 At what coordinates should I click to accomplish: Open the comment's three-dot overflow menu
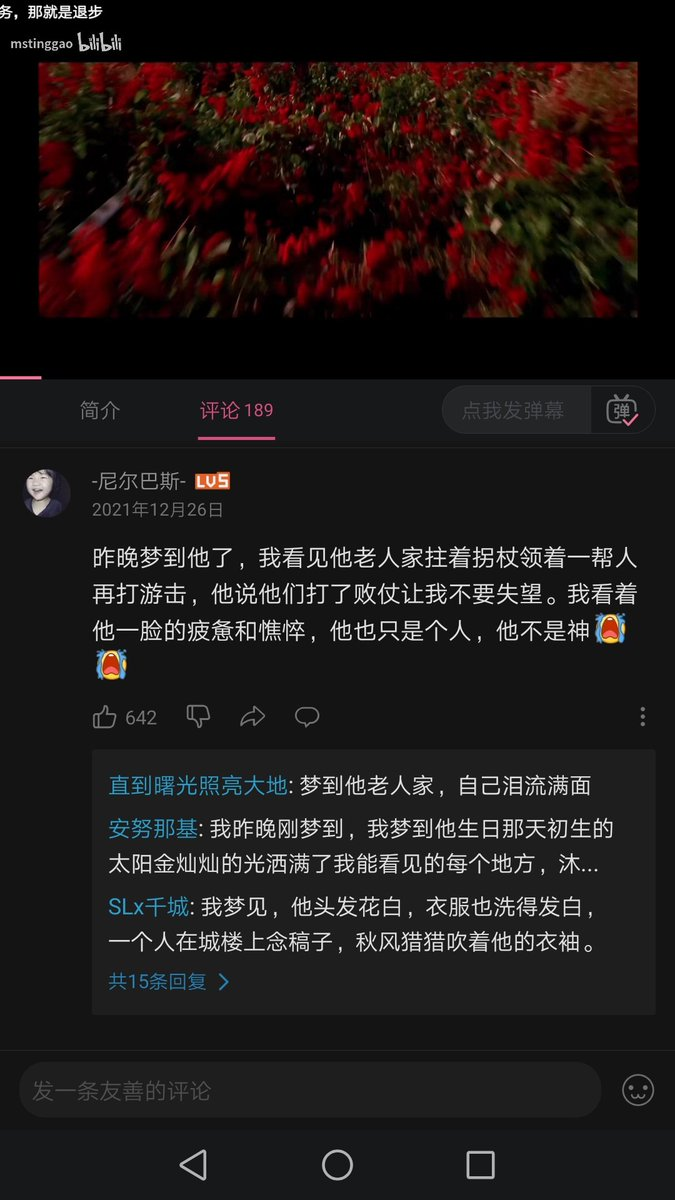pyautogui.click(x=642, y=716)
